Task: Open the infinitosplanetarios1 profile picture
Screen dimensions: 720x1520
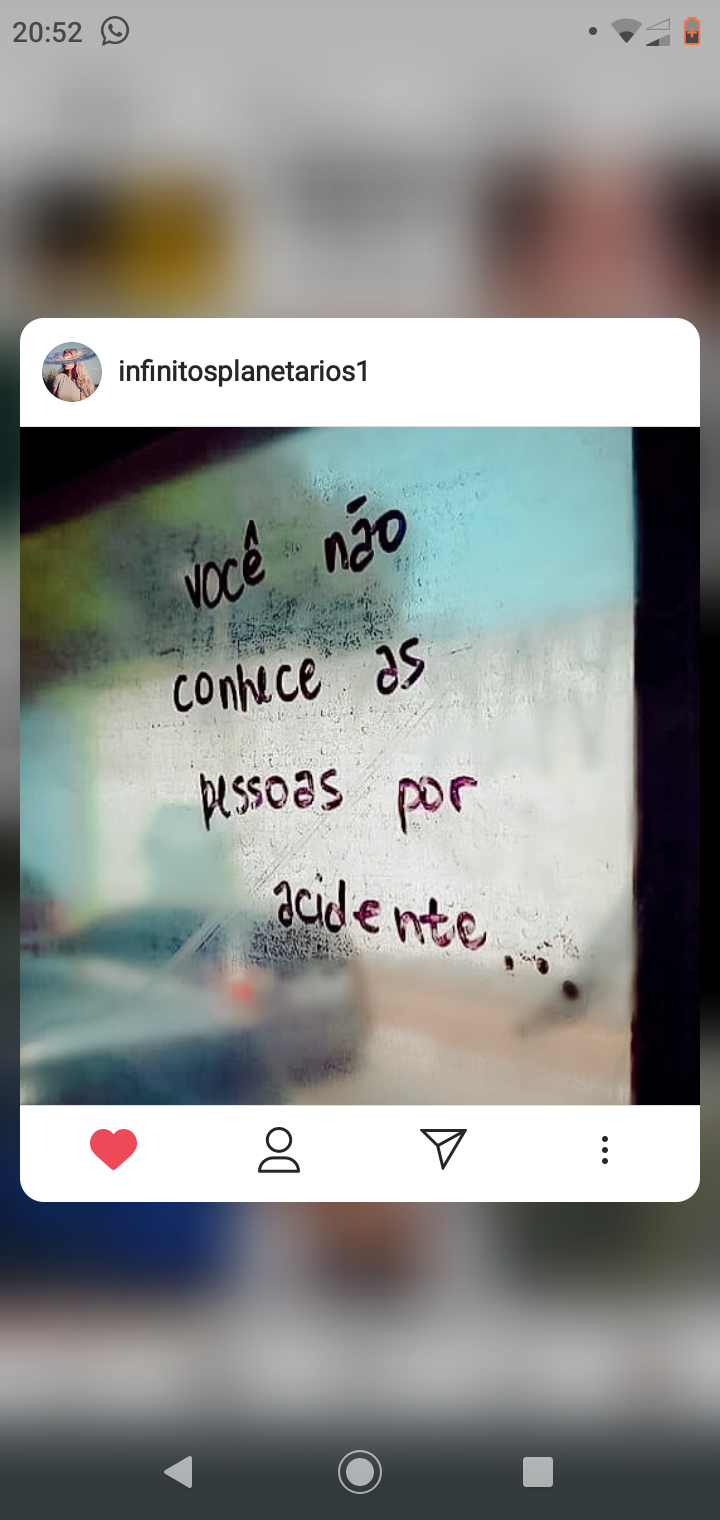Action: tap(72, 372)
